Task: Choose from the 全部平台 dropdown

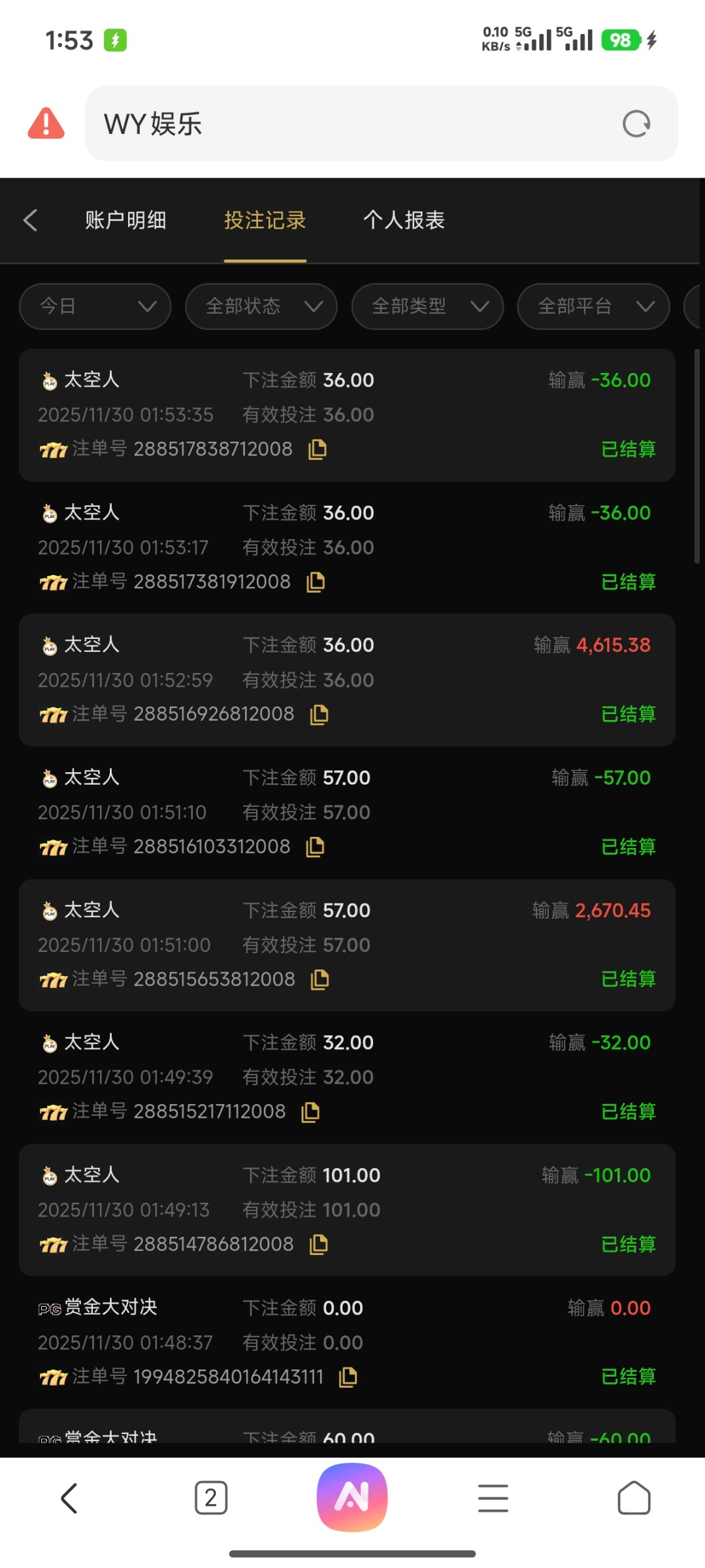Action: coord(593,306)
